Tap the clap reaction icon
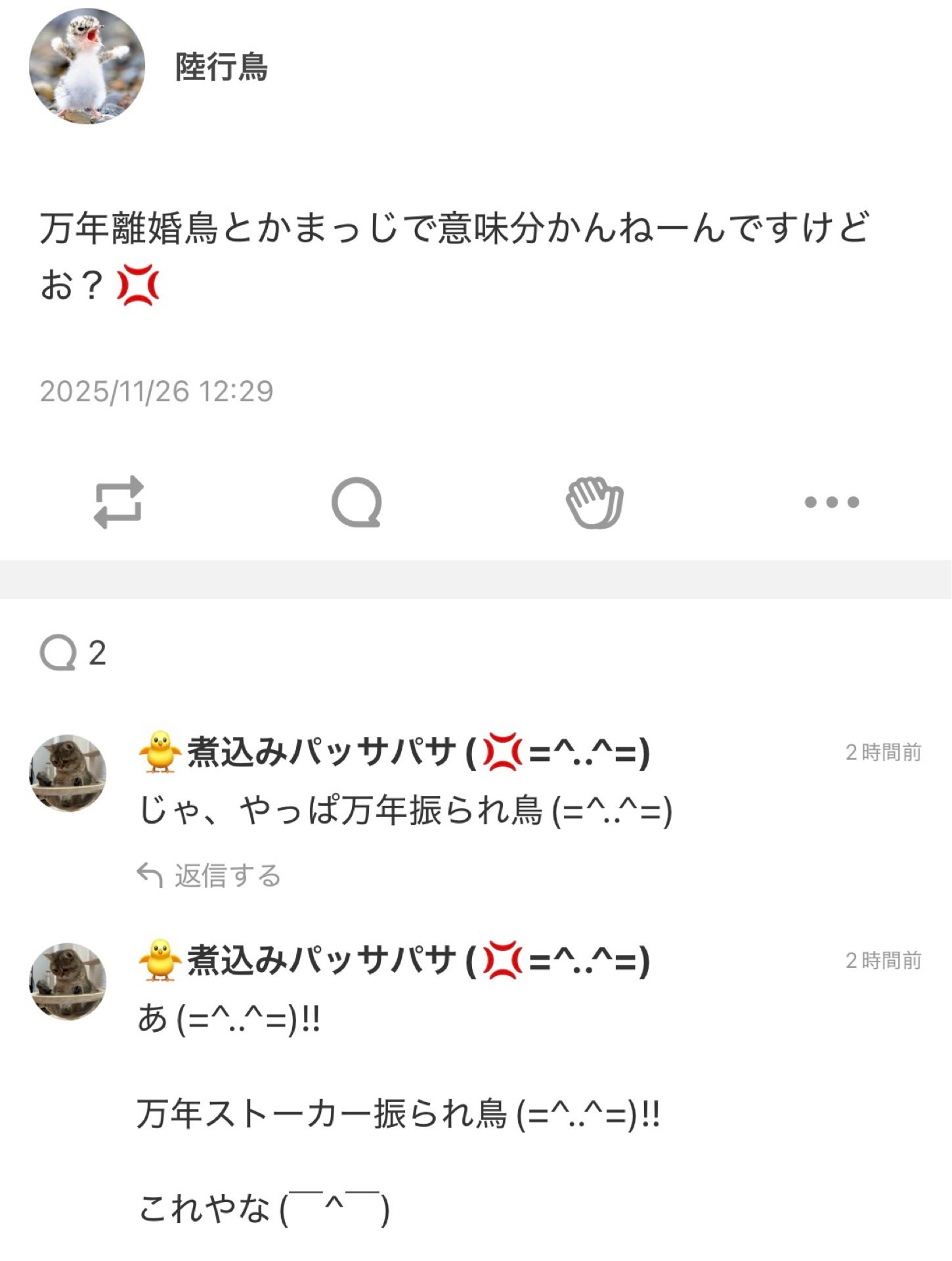Image resolution: width=952 pixels, height=1261 pixels. point(594,503)
